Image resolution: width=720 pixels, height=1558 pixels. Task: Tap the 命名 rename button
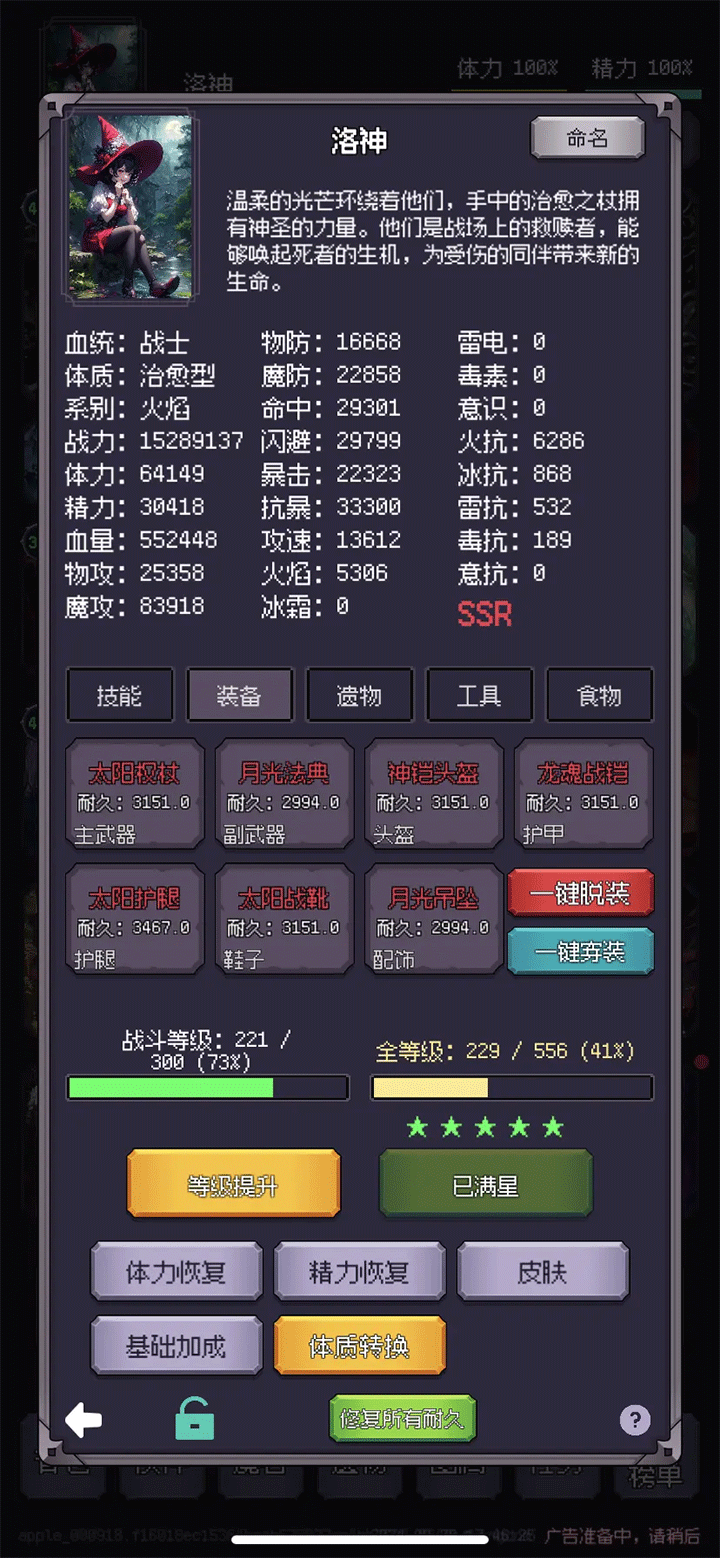tap(587, 139)
